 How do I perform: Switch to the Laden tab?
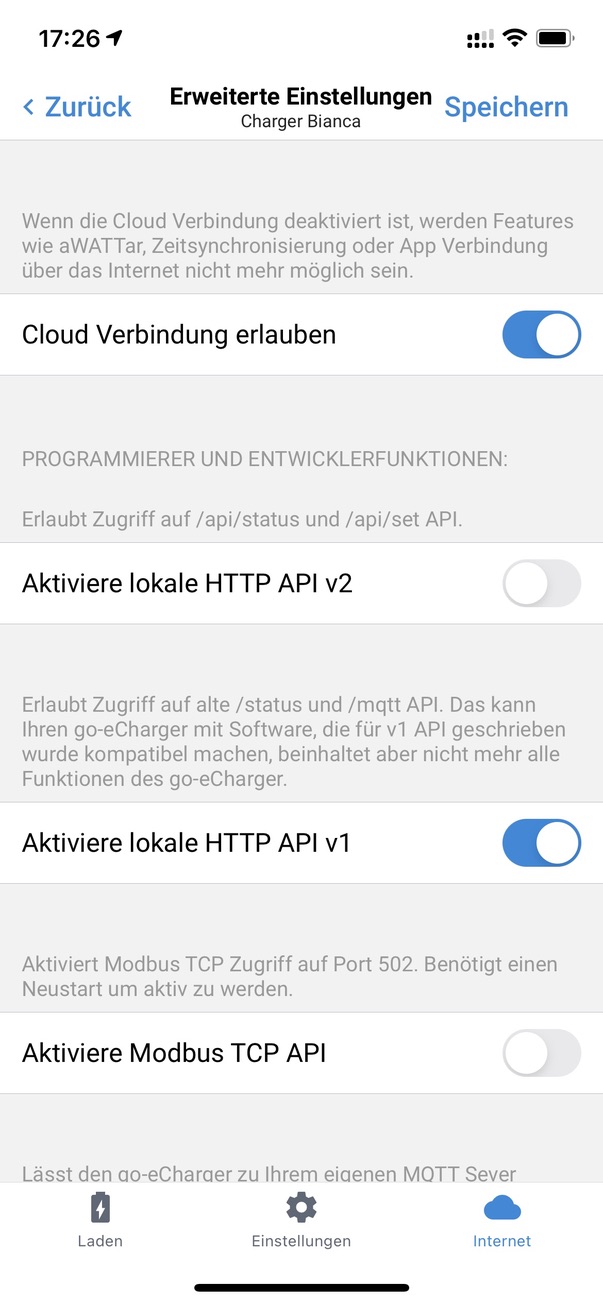(100, 1220)
